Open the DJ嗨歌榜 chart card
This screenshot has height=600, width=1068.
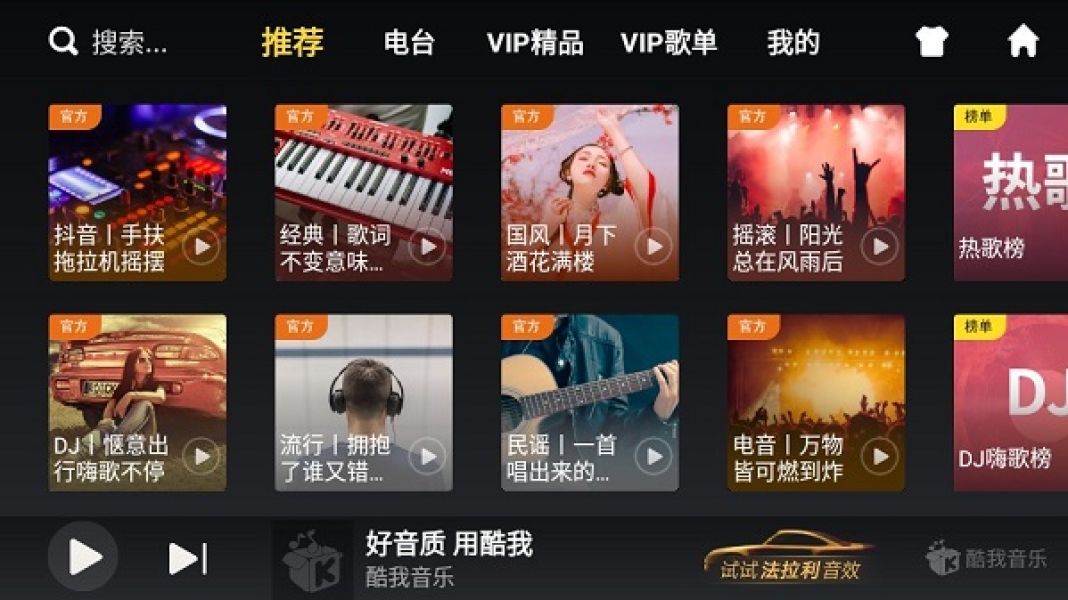pos(1010,402)
